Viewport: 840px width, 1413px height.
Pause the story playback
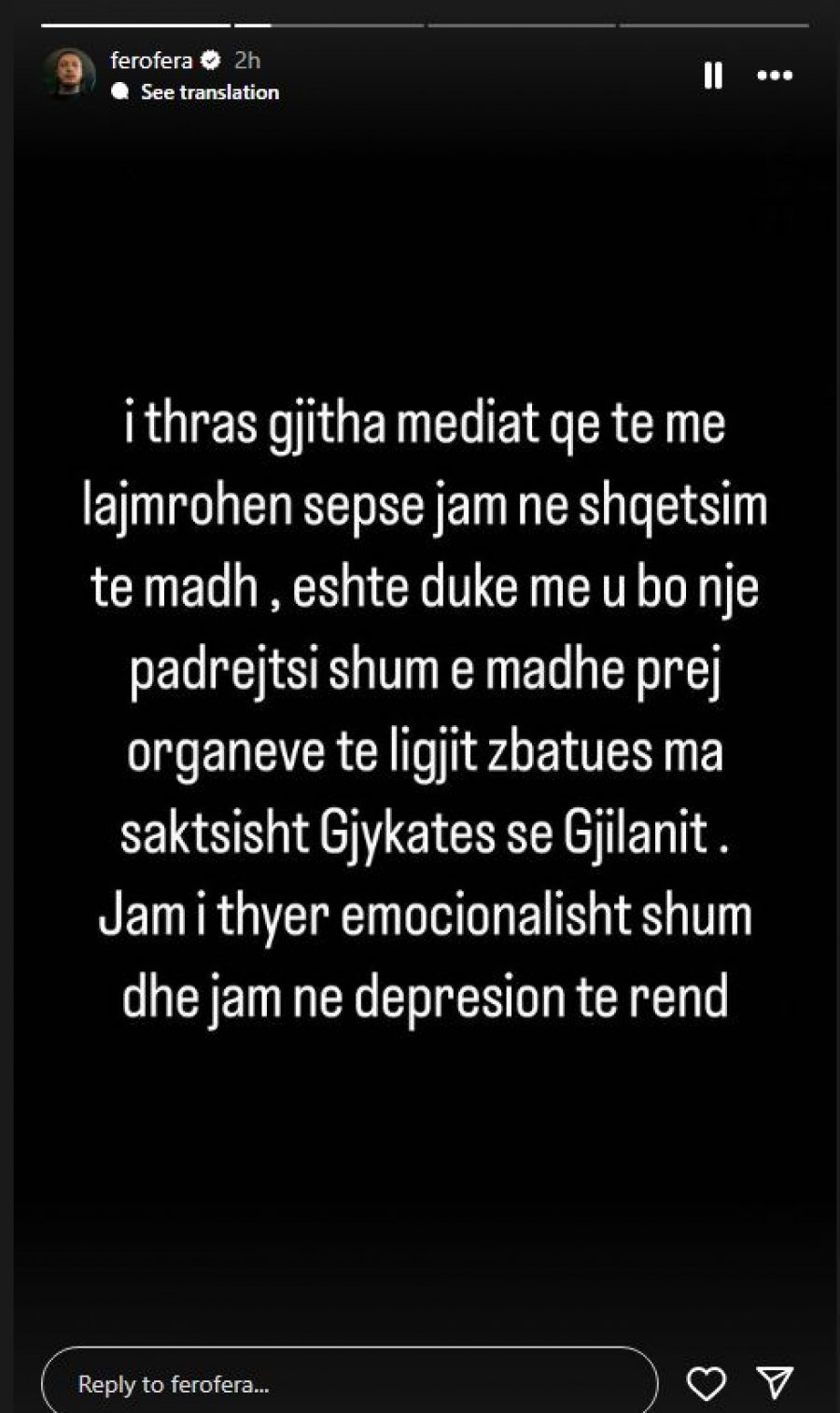tap(713, 76)
